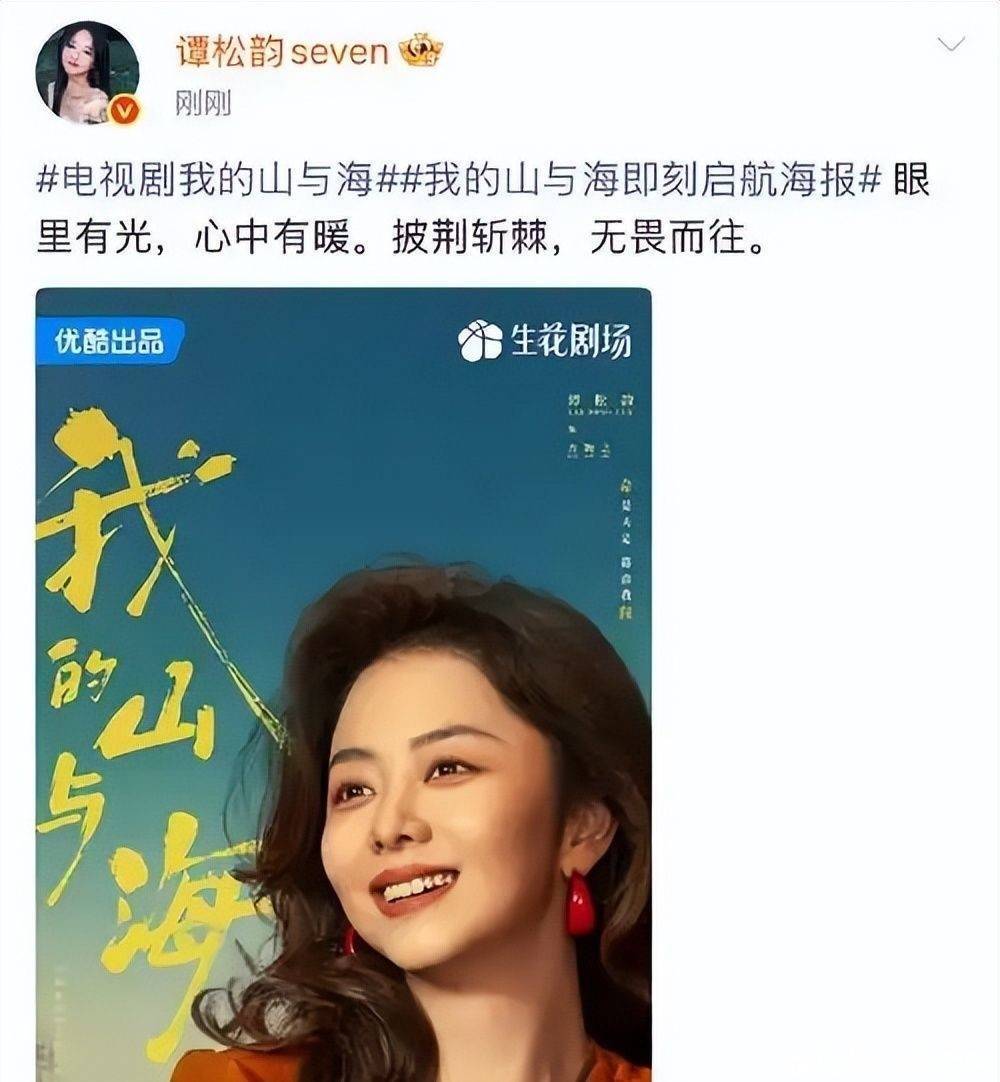Open 谭松韵seven's profile avatar
The image size is (1000, 1082).
(x=87, y=73)
